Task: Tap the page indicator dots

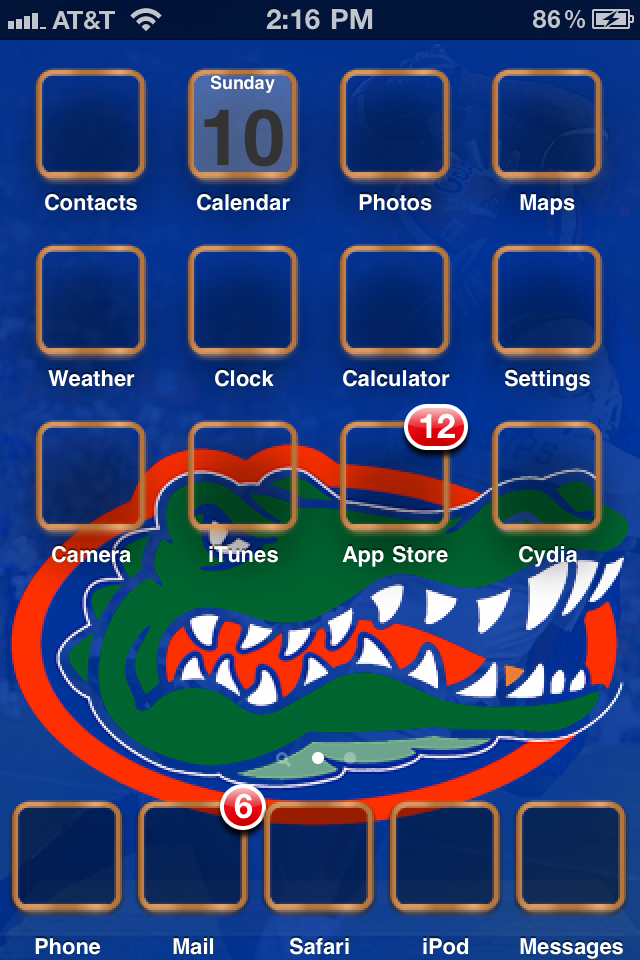Action: point(318,758)
